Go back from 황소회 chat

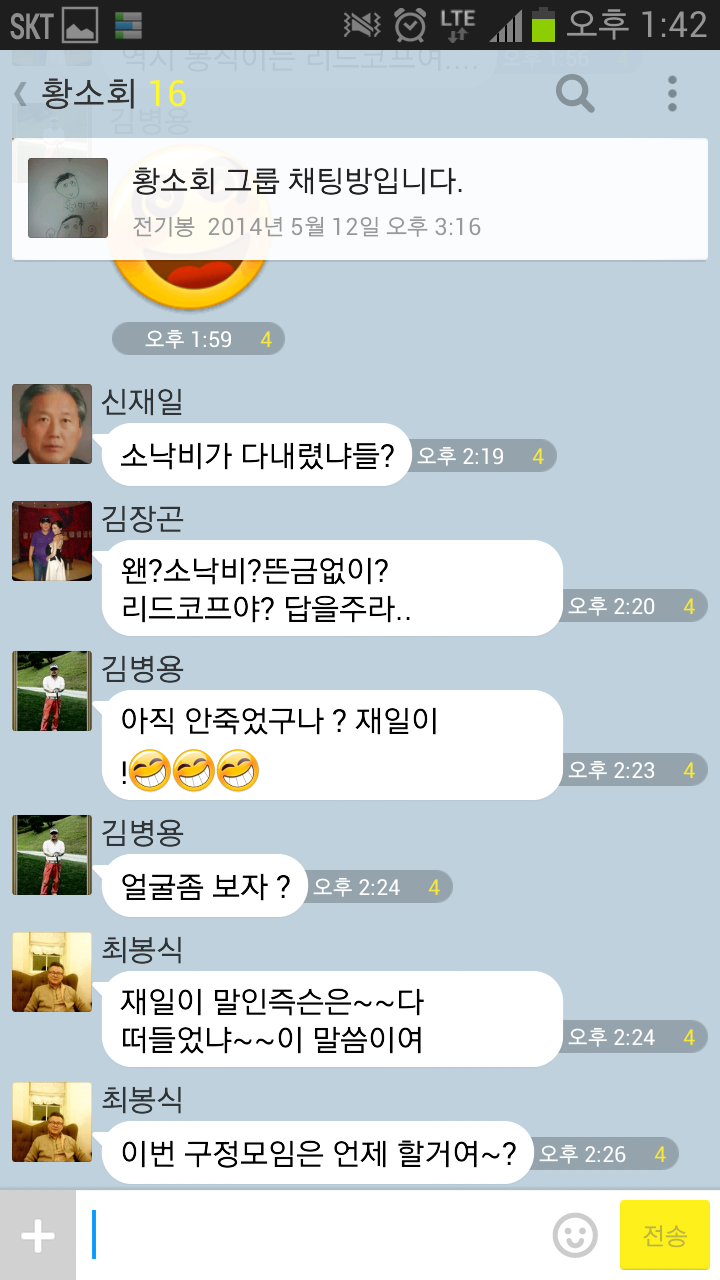[x=22, y=94]
